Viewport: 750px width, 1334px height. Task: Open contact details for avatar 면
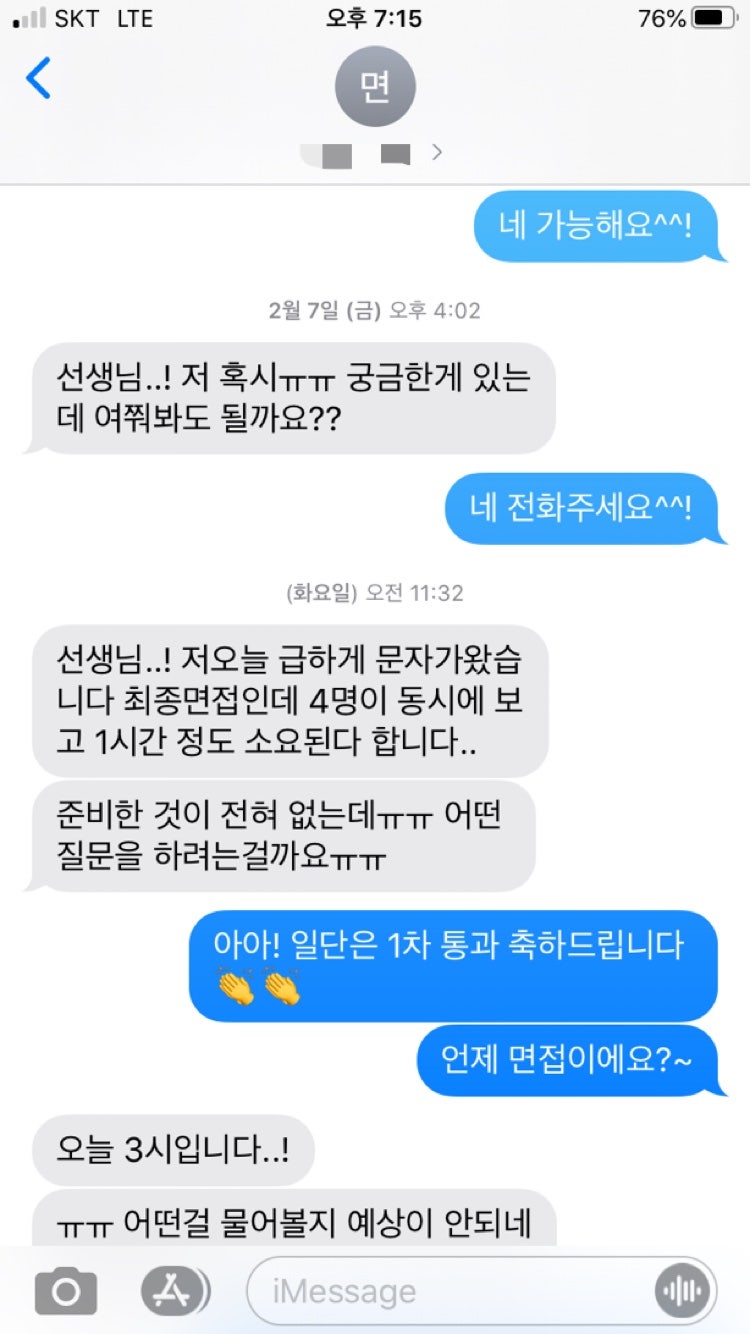(375, 87)
